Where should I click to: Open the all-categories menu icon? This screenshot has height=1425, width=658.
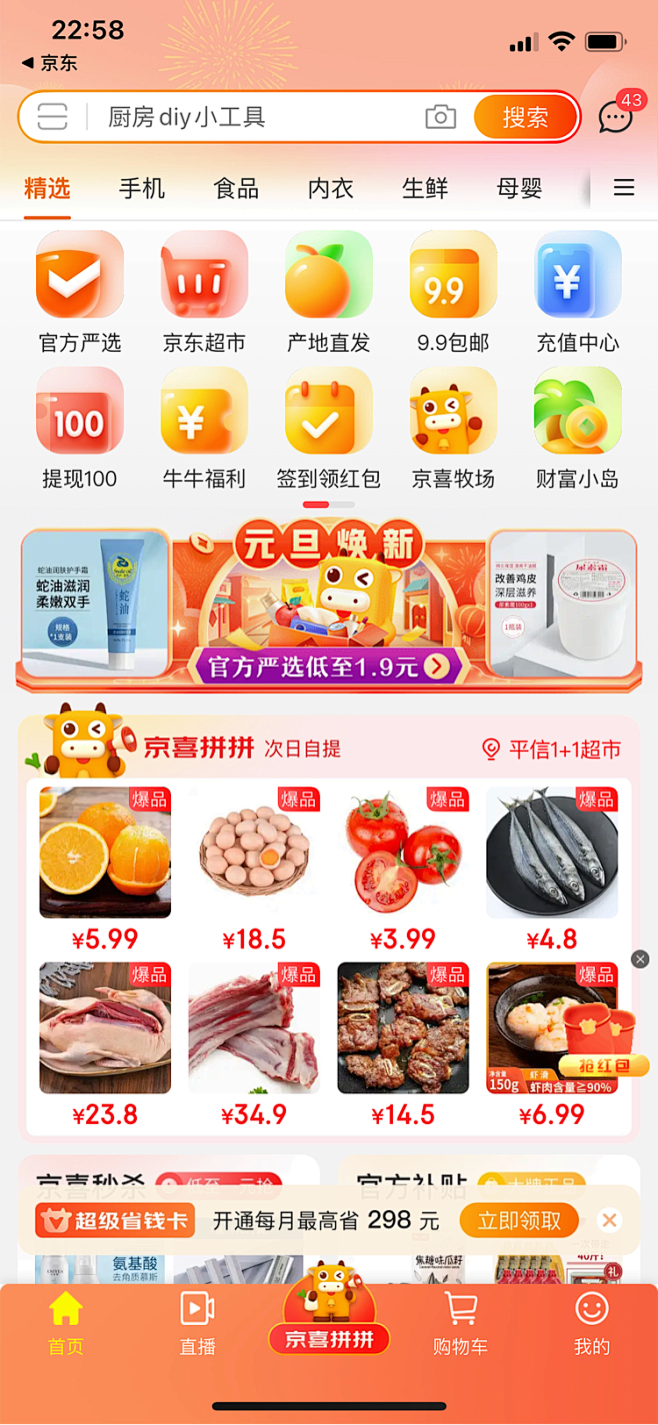(624, 188)
